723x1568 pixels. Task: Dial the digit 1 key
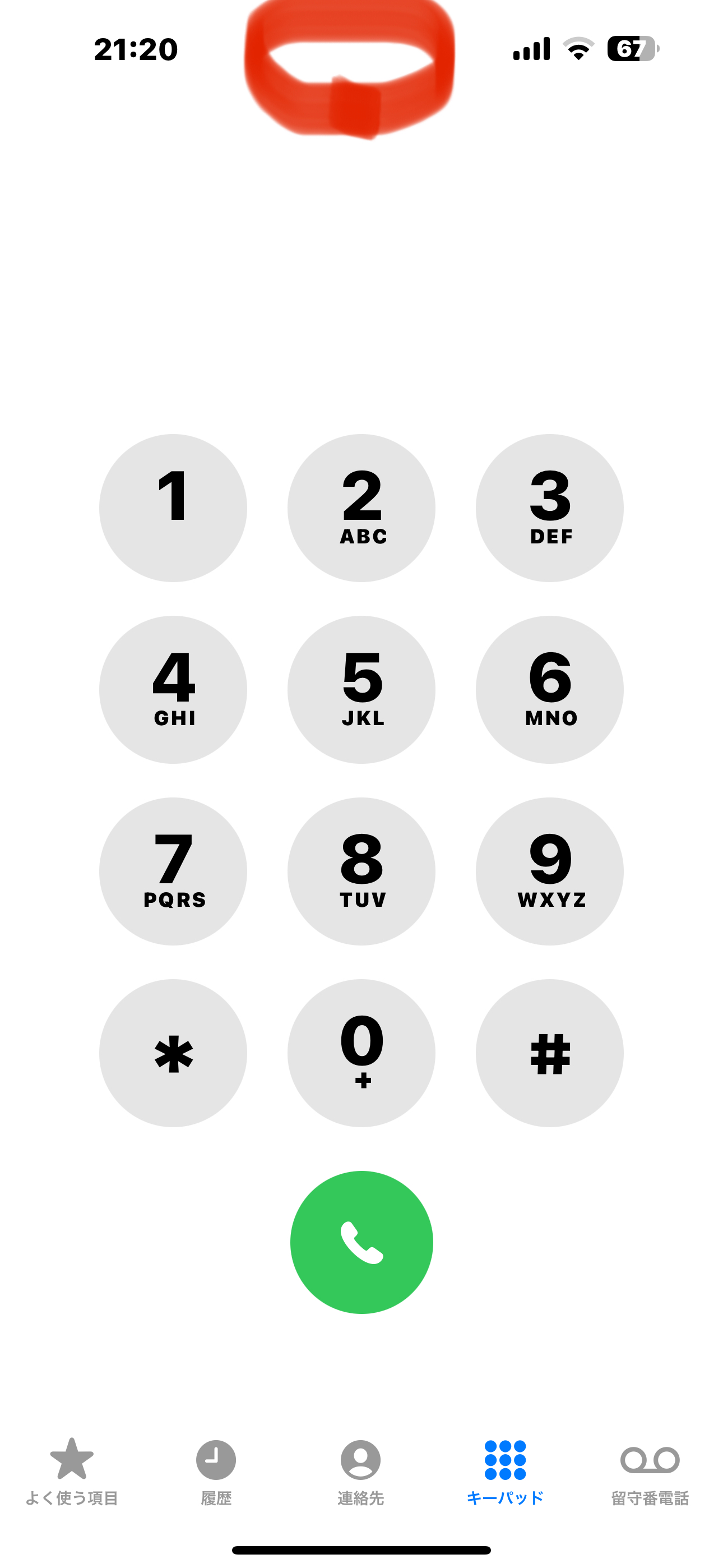click(x=173, y=508)
